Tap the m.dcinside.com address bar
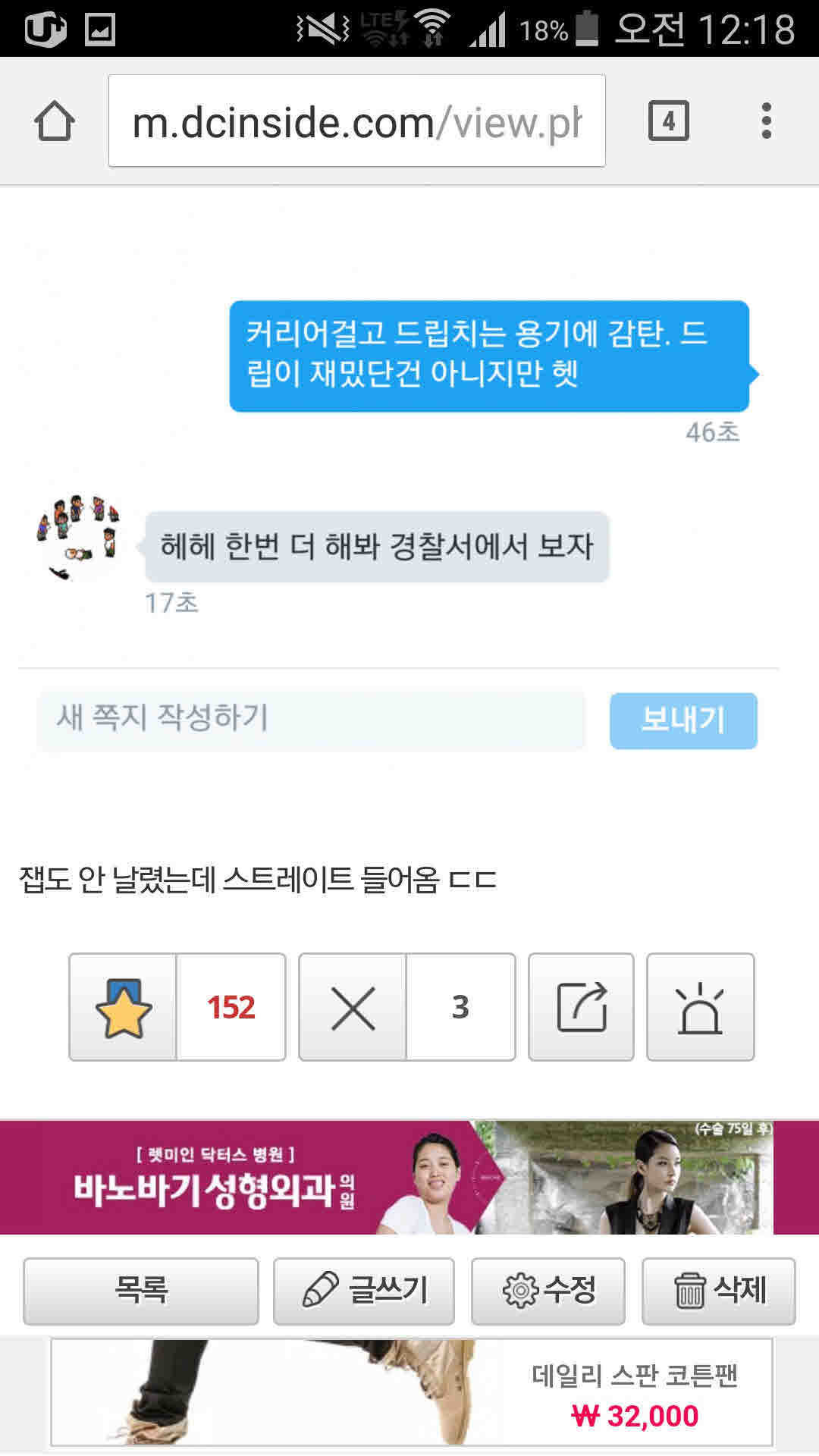Image resolution: width=819 pixels, height=1456 pixels. 356,121
